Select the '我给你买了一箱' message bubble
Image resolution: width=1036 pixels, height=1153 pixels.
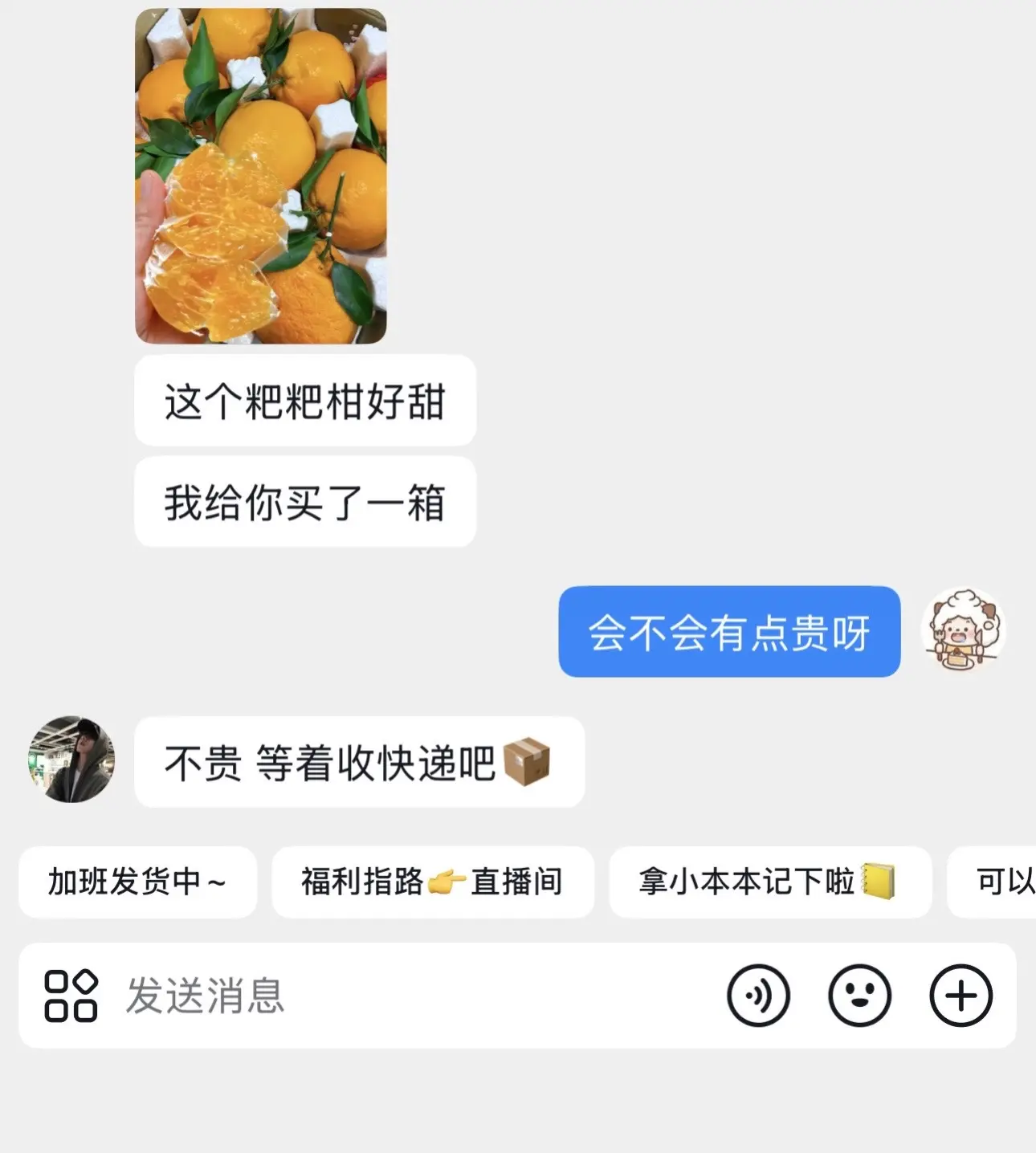[x=305, y=501]
